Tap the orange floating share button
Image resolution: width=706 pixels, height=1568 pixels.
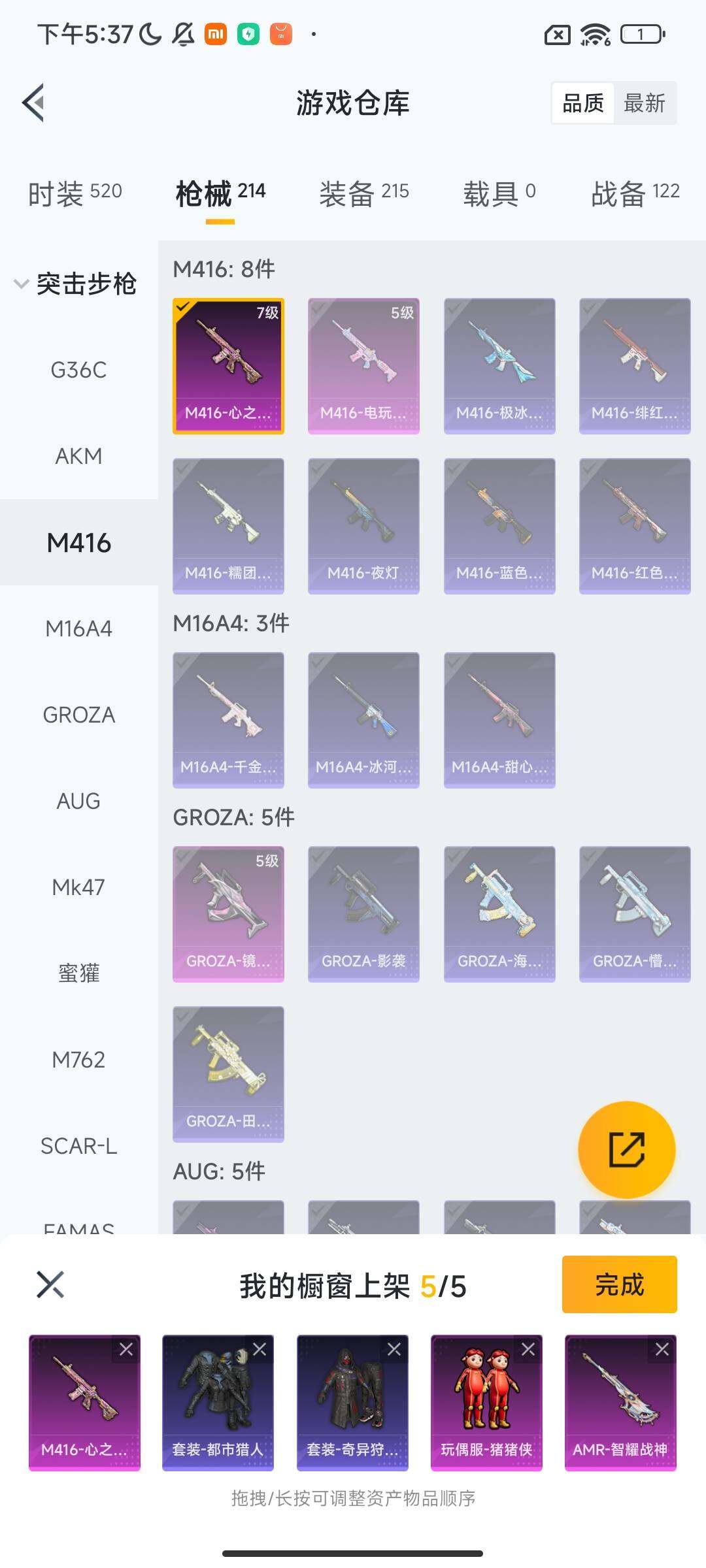(626, 1150)
